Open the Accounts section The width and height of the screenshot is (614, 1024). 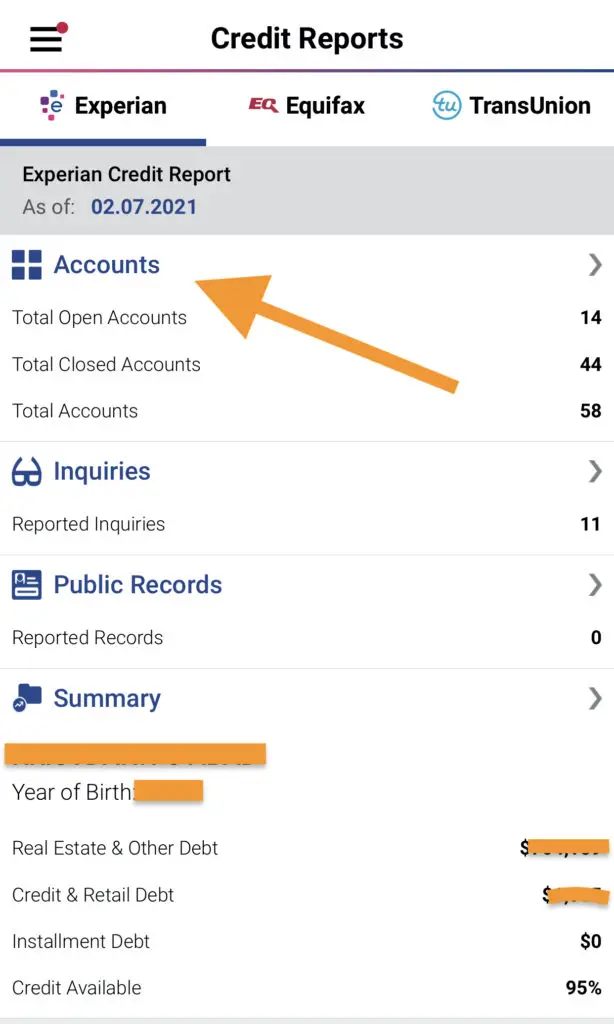307,265
